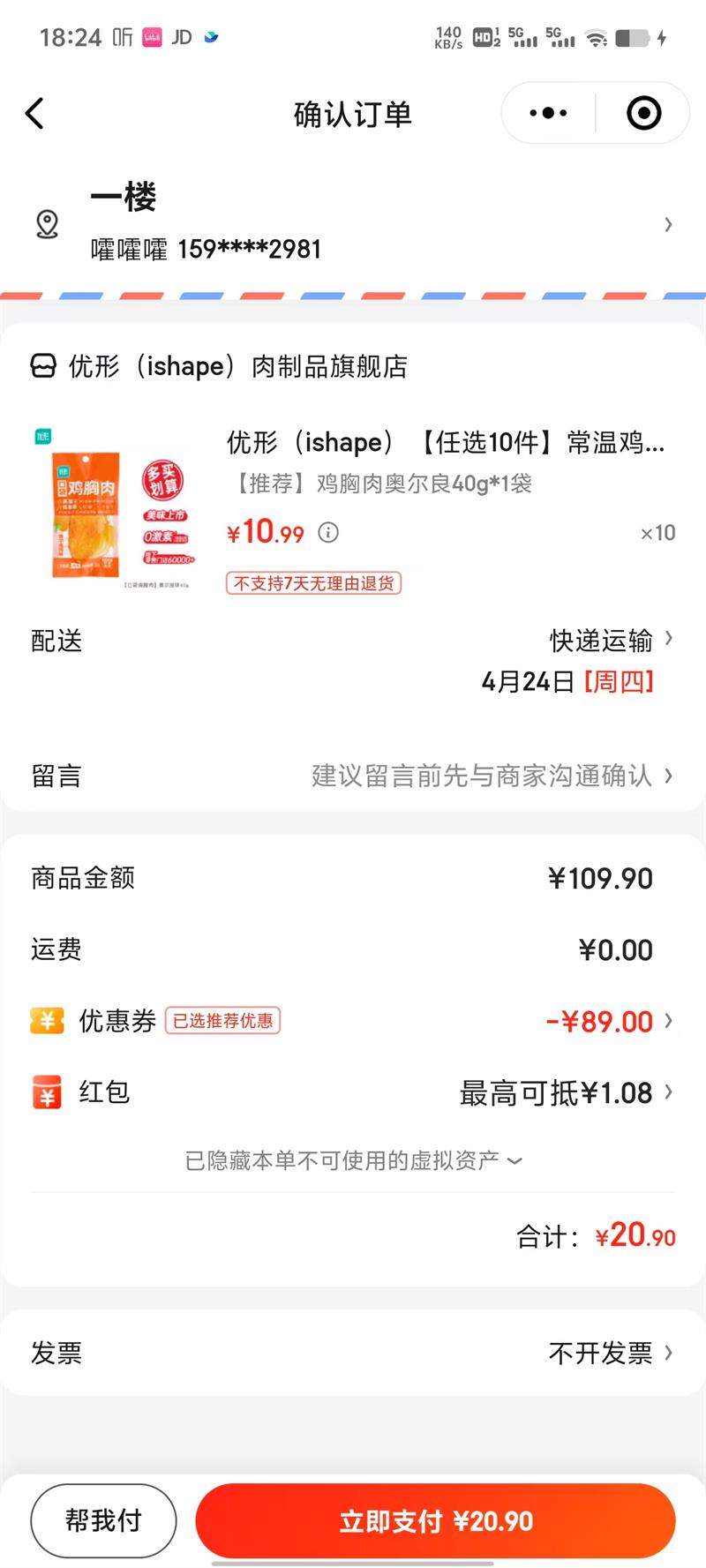706x1568 pixels.
Task: Tap the info icon next to ¥10.99
Action: pos(328,532)
